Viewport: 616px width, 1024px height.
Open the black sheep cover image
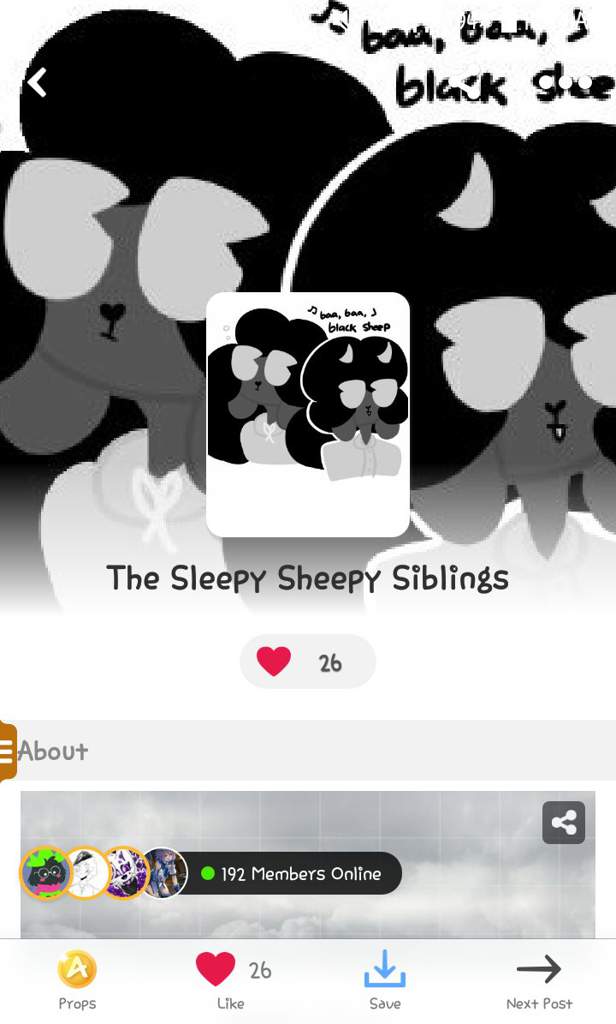click(308, 415)
